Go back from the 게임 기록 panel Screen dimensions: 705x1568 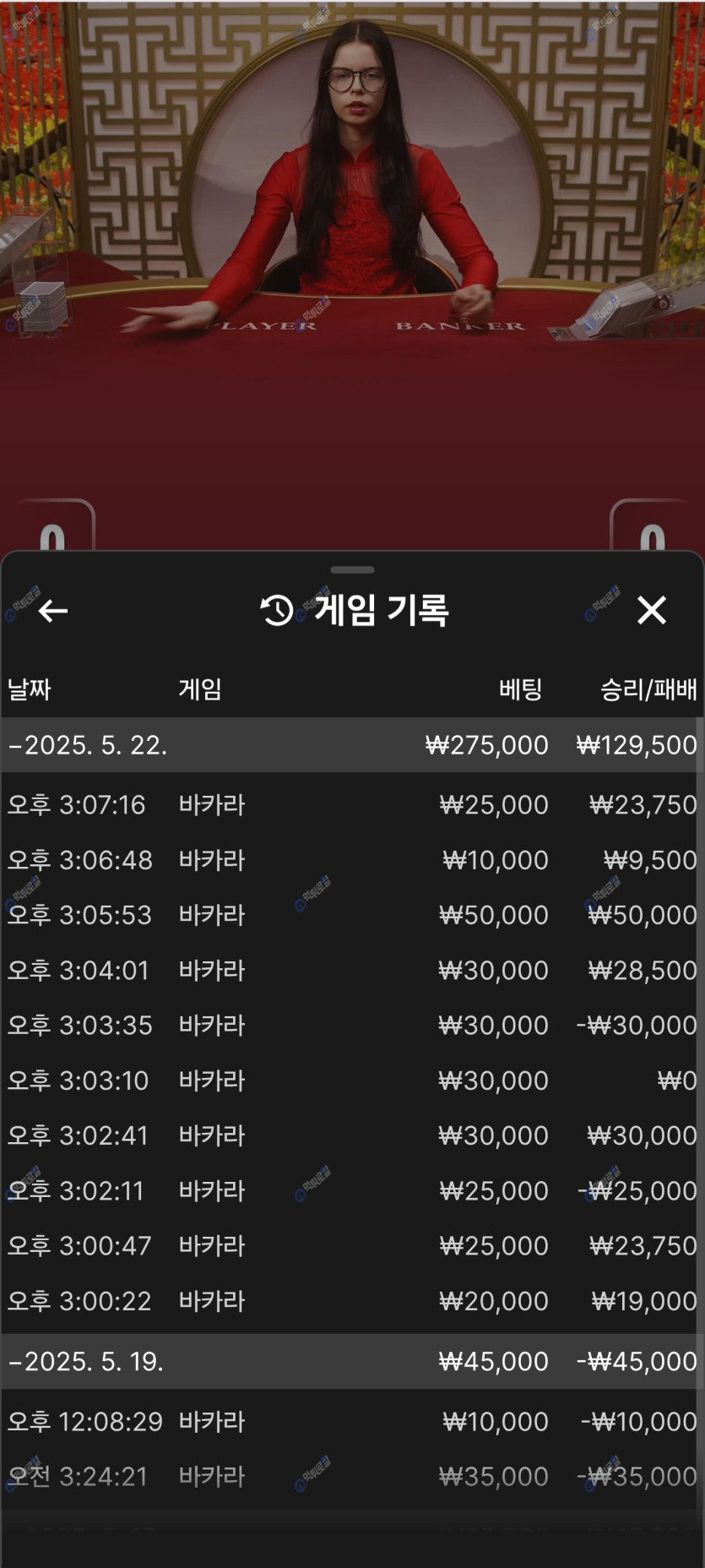(x=53, y=611)
